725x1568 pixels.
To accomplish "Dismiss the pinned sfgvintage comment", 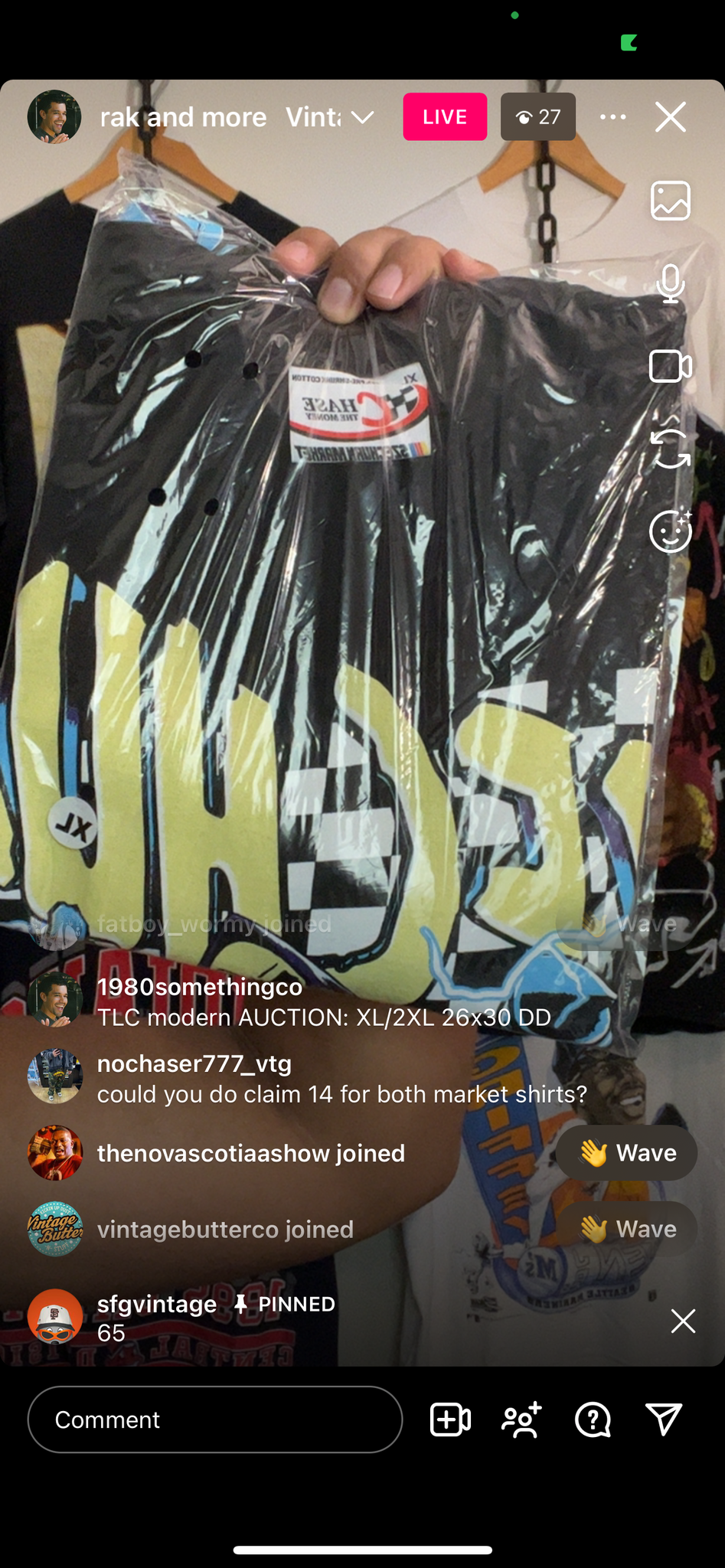I will click(682, 1321).
